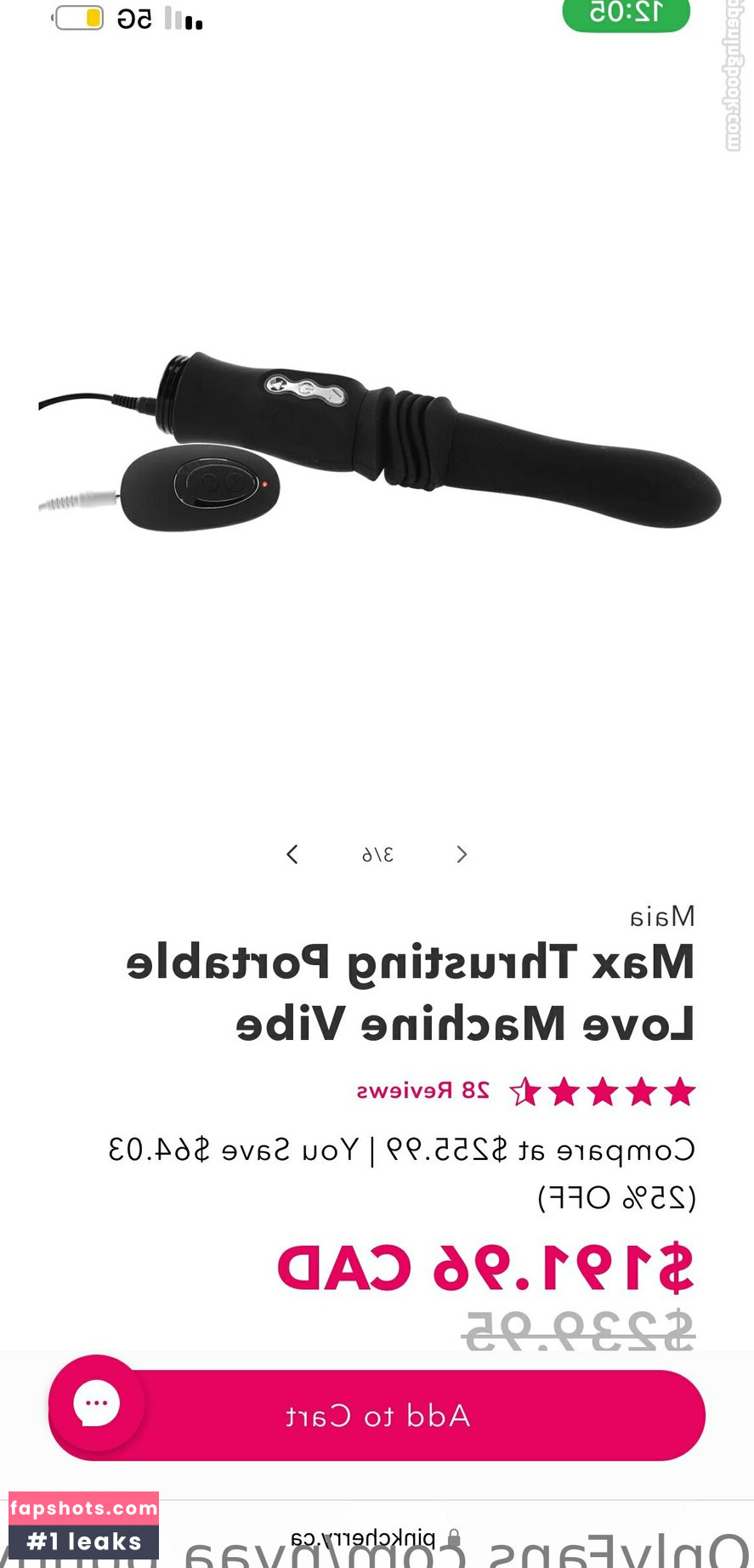Tap the left-pointing arrow under the image

(292, 855)
